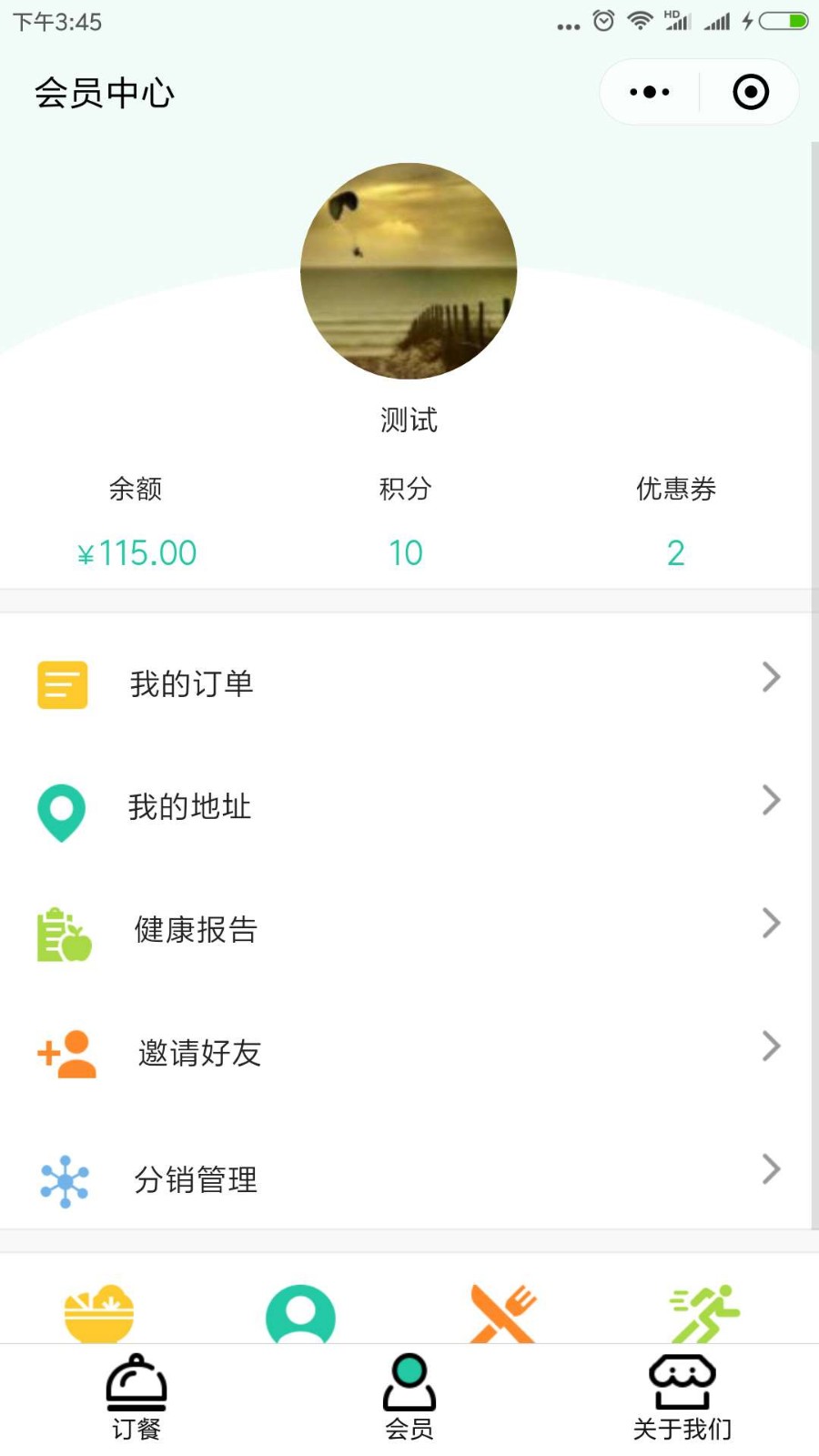The width and height of the screenshot is (819, 1456).
Task: Open the mini program more-options menu
Action: [x=650, y=92]
